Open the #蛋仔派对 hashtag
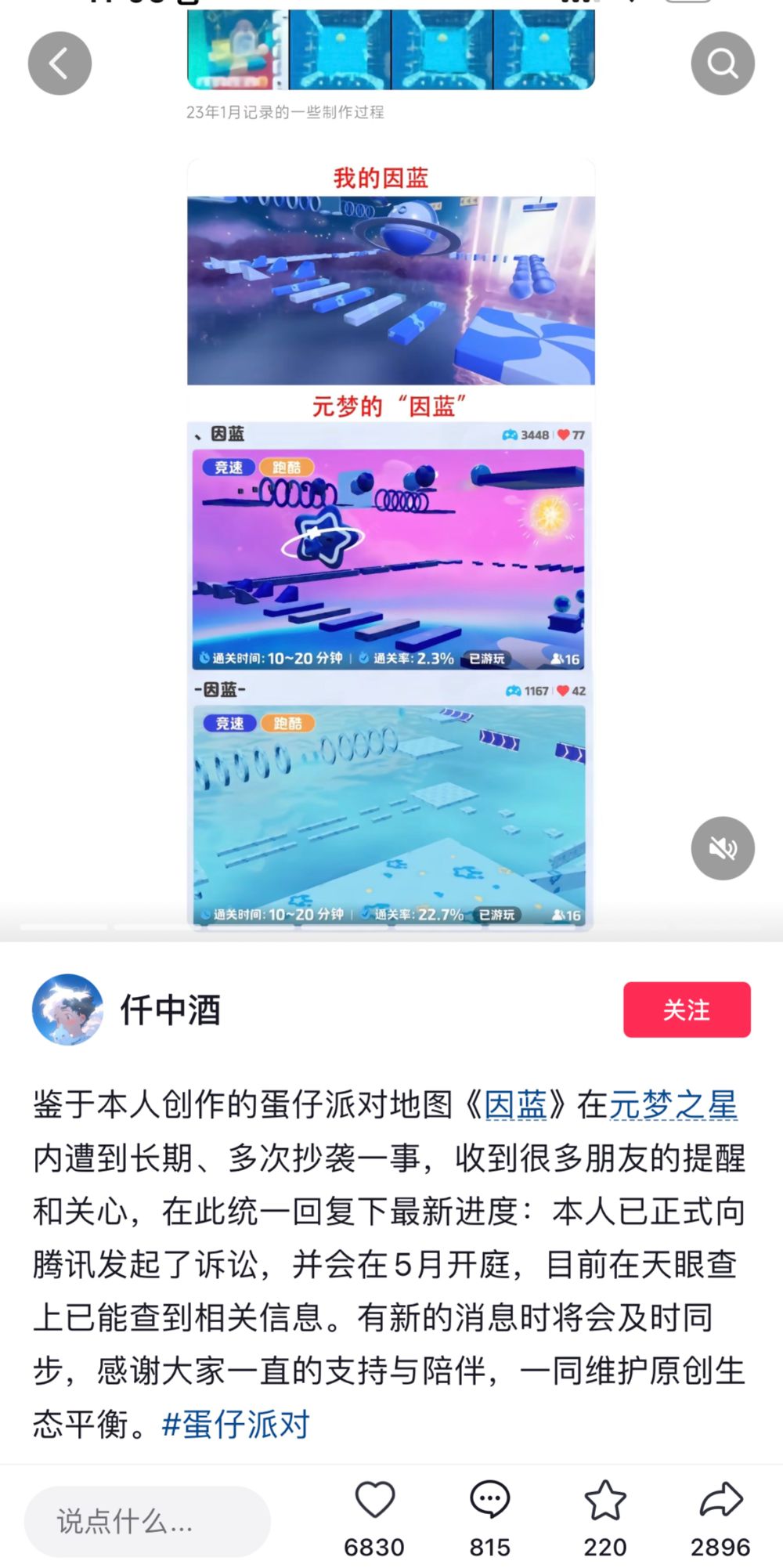 (x=236, y=1425)
